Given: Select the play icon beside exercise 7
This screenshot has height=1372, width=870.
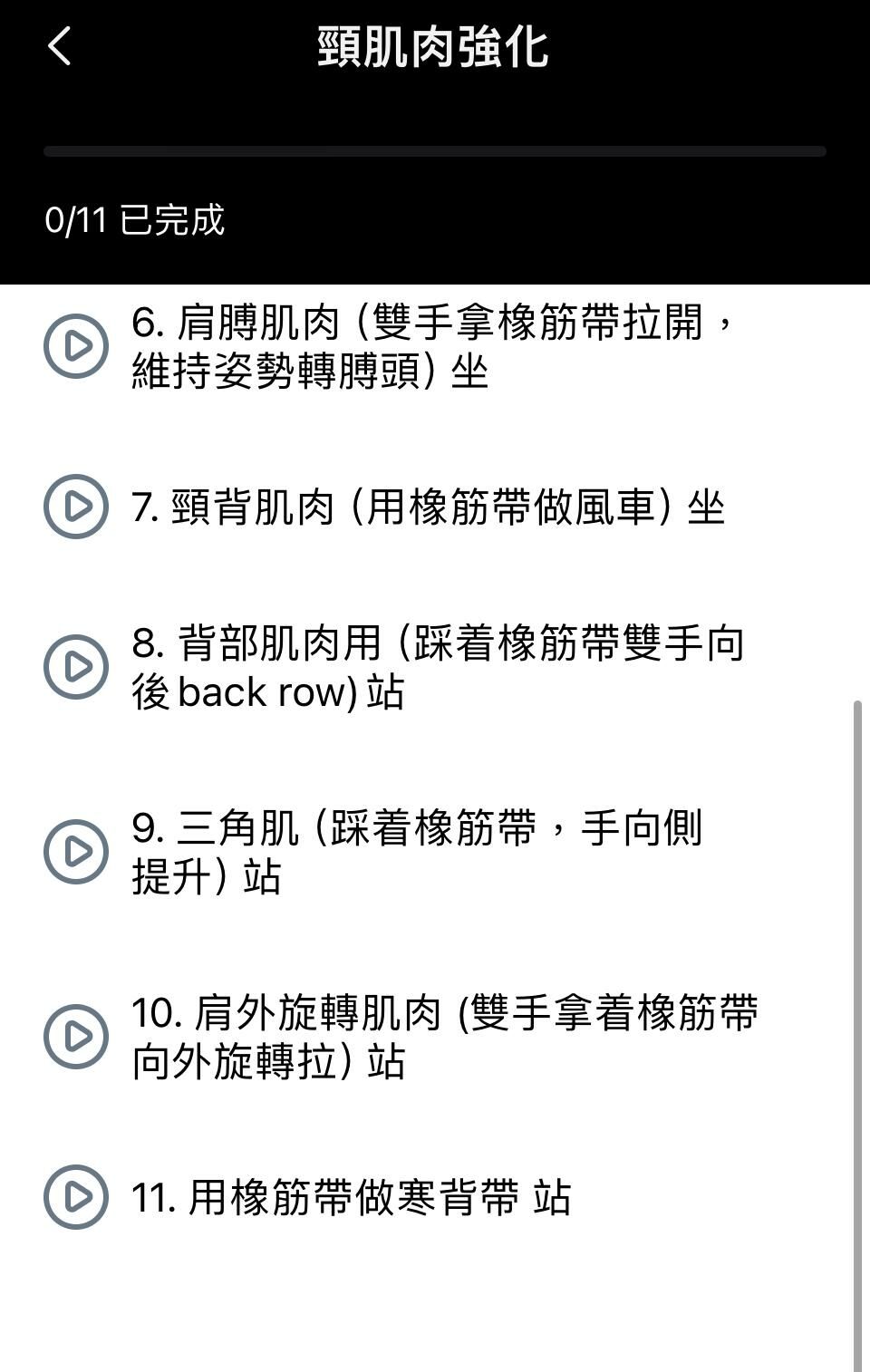Looking at the screenshot, I should (77, 507).
